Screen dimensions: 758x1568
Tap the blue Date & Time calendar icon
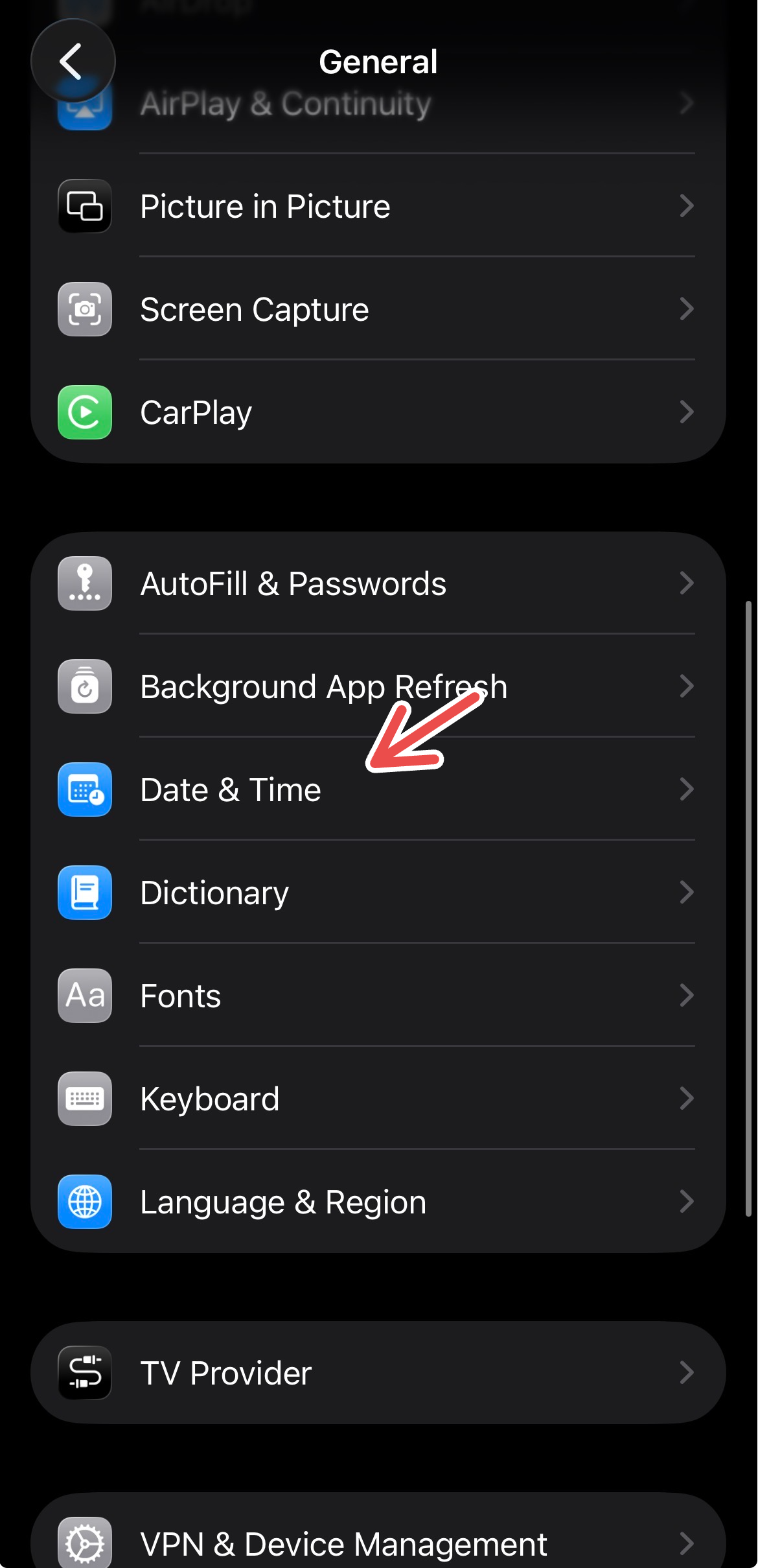click(84, 790)
